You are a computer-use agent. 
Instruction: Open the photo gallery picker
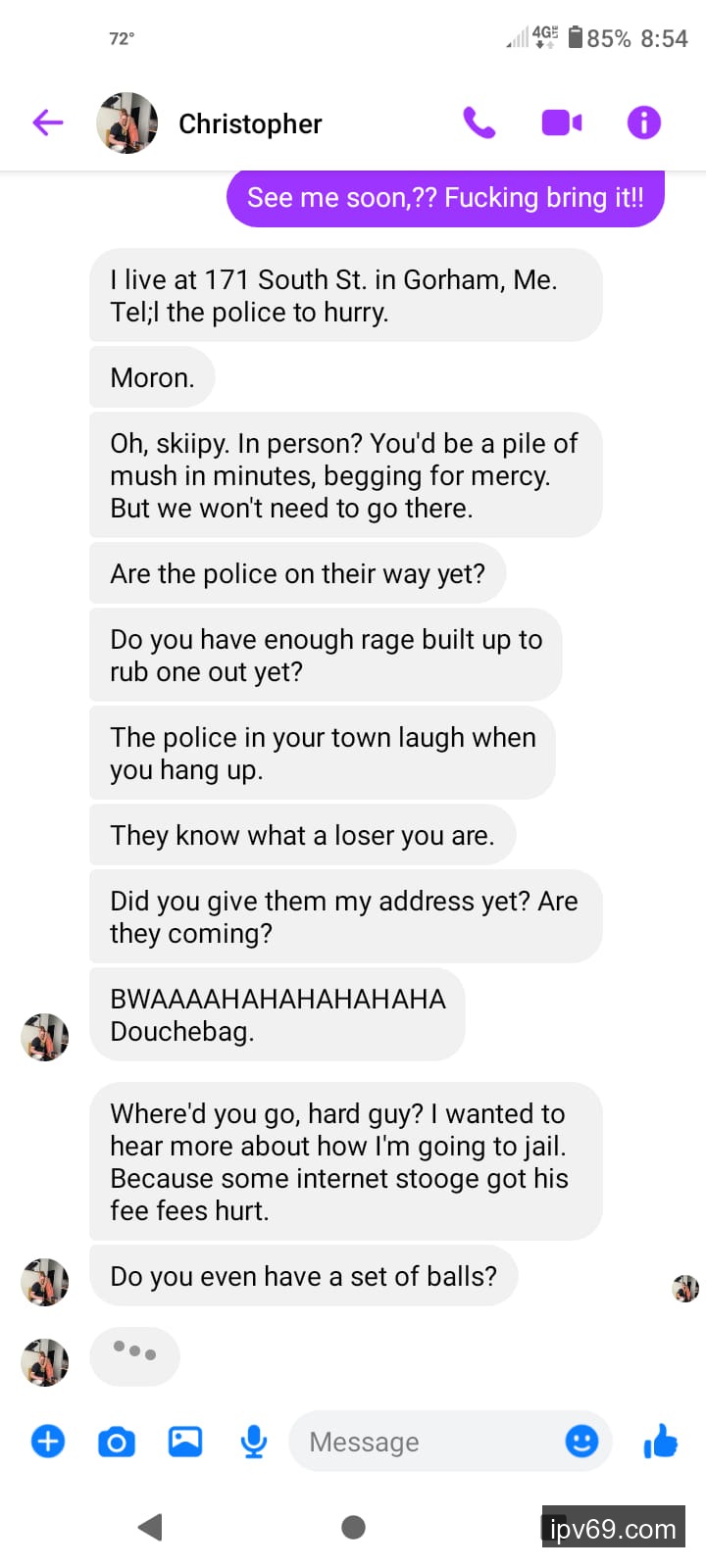point(185,1442)
